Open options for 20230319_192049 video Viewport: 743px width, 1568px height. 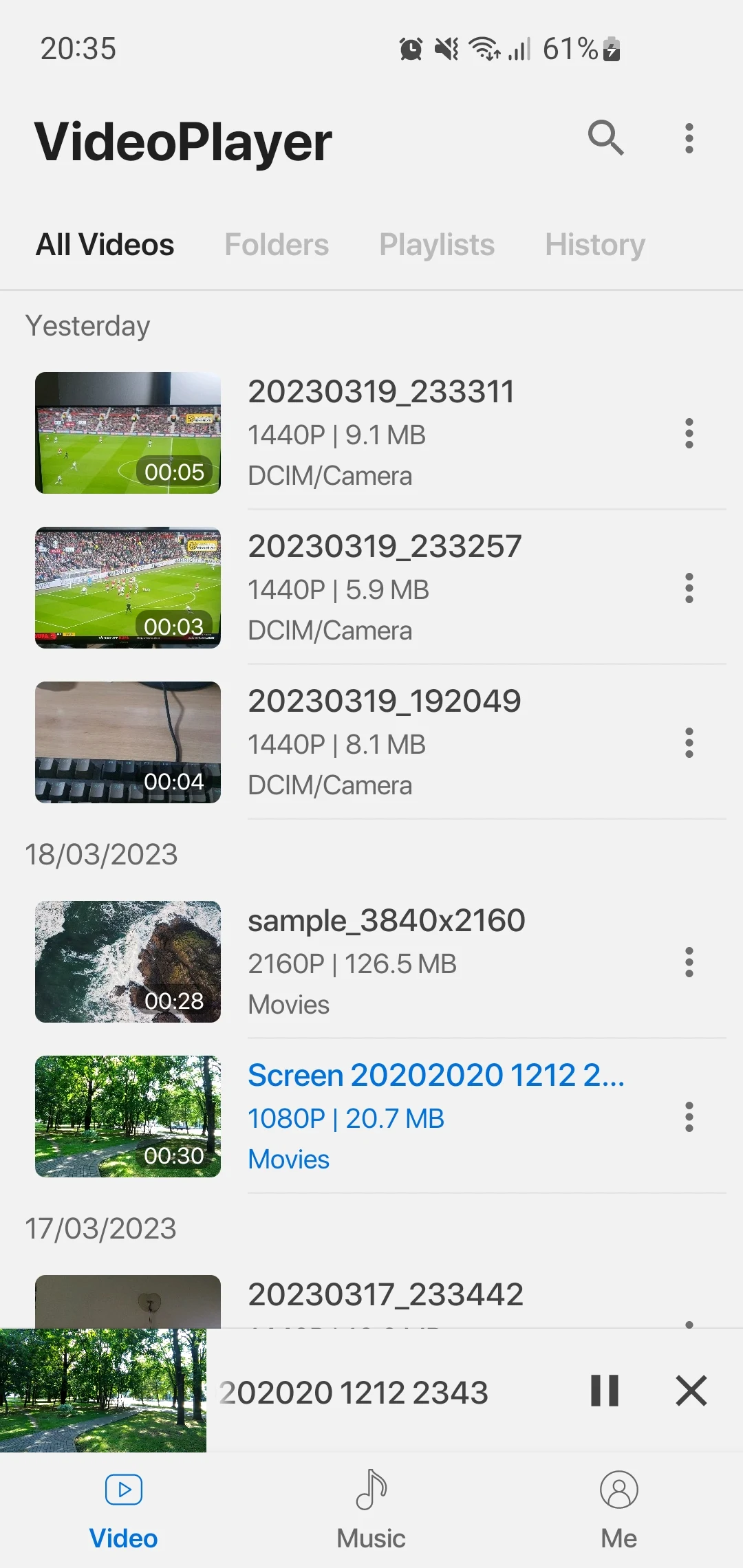coord(689,743)
